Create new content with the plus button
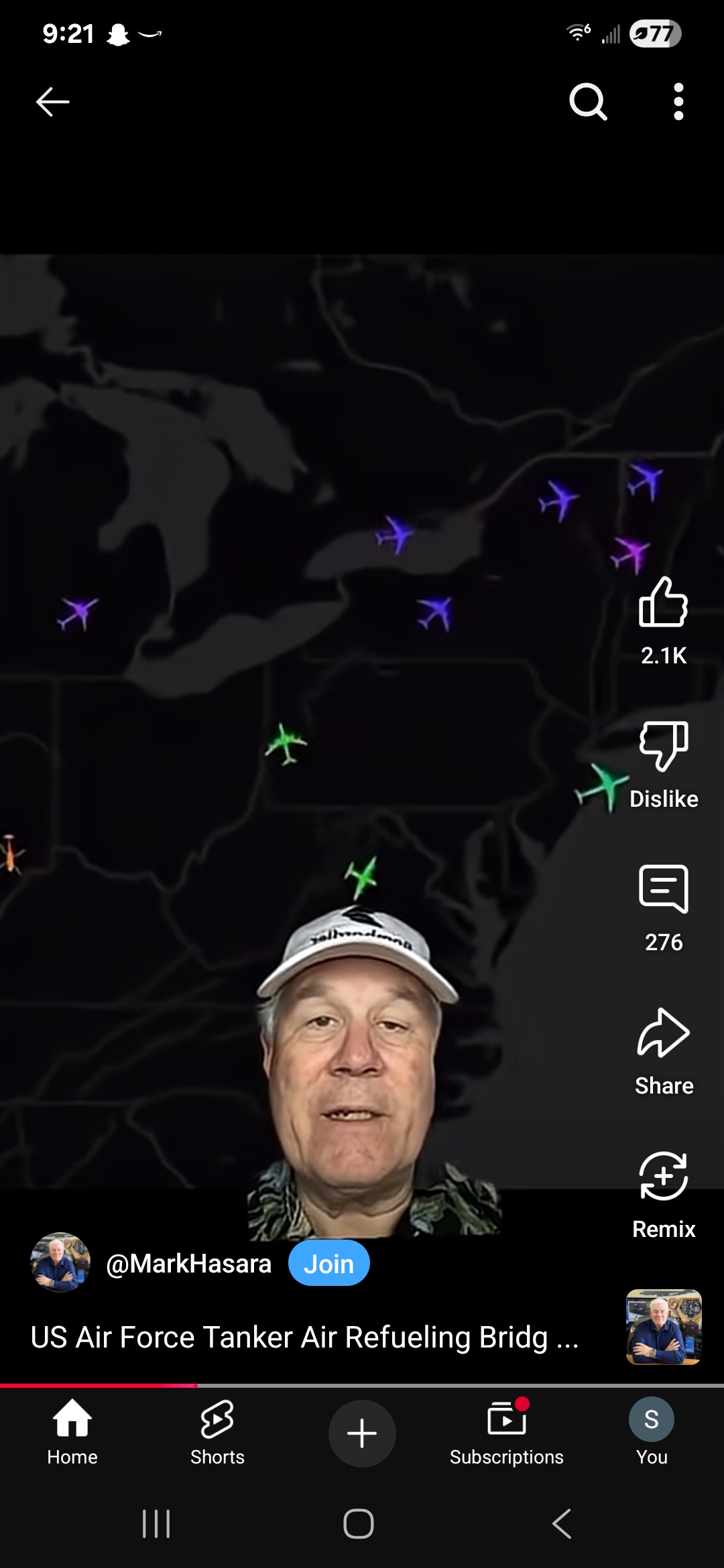The height and width of the screenshot is (1568, 724). pyautogui.click(x=362, y=1433)
